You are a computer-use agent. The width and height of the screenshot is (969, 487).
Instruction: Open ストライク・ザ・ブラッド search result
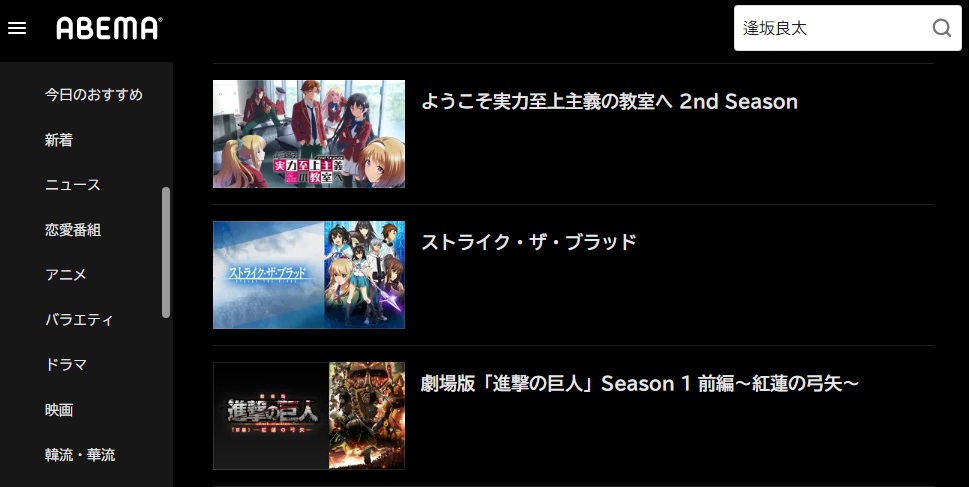[528, 243]
